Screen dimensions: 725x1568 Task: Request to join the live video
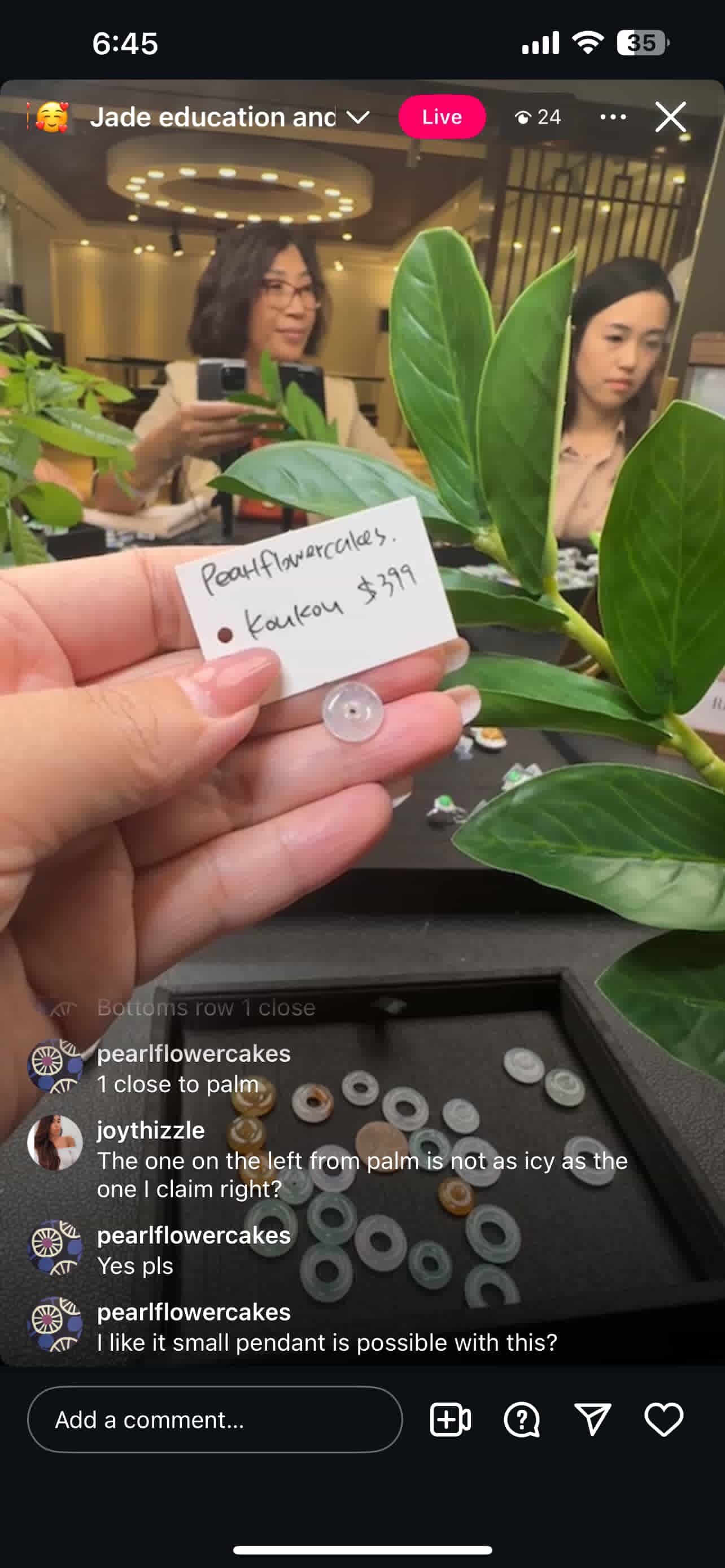(x=450, y=1420)
